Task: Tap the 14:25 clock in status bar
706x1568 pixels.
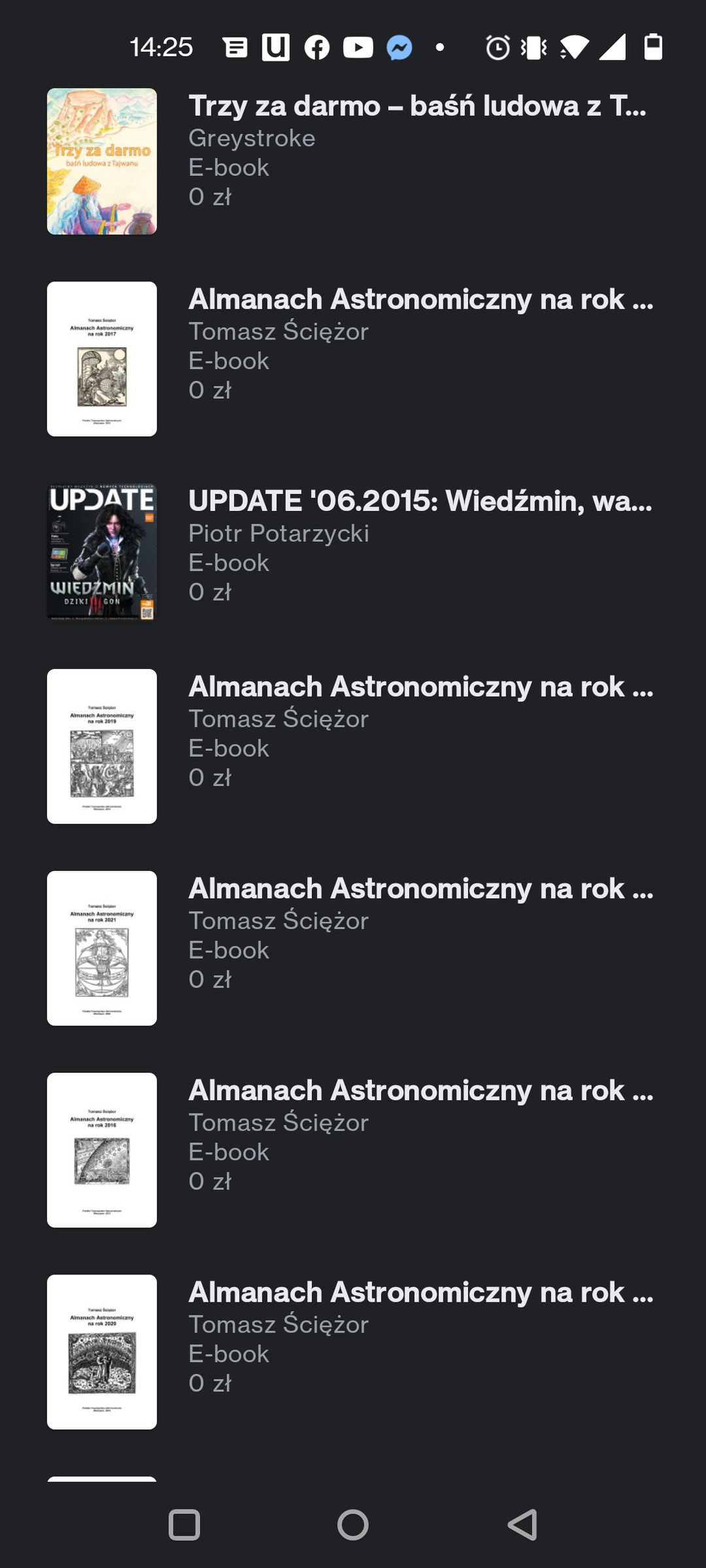Action: (163, 47)
